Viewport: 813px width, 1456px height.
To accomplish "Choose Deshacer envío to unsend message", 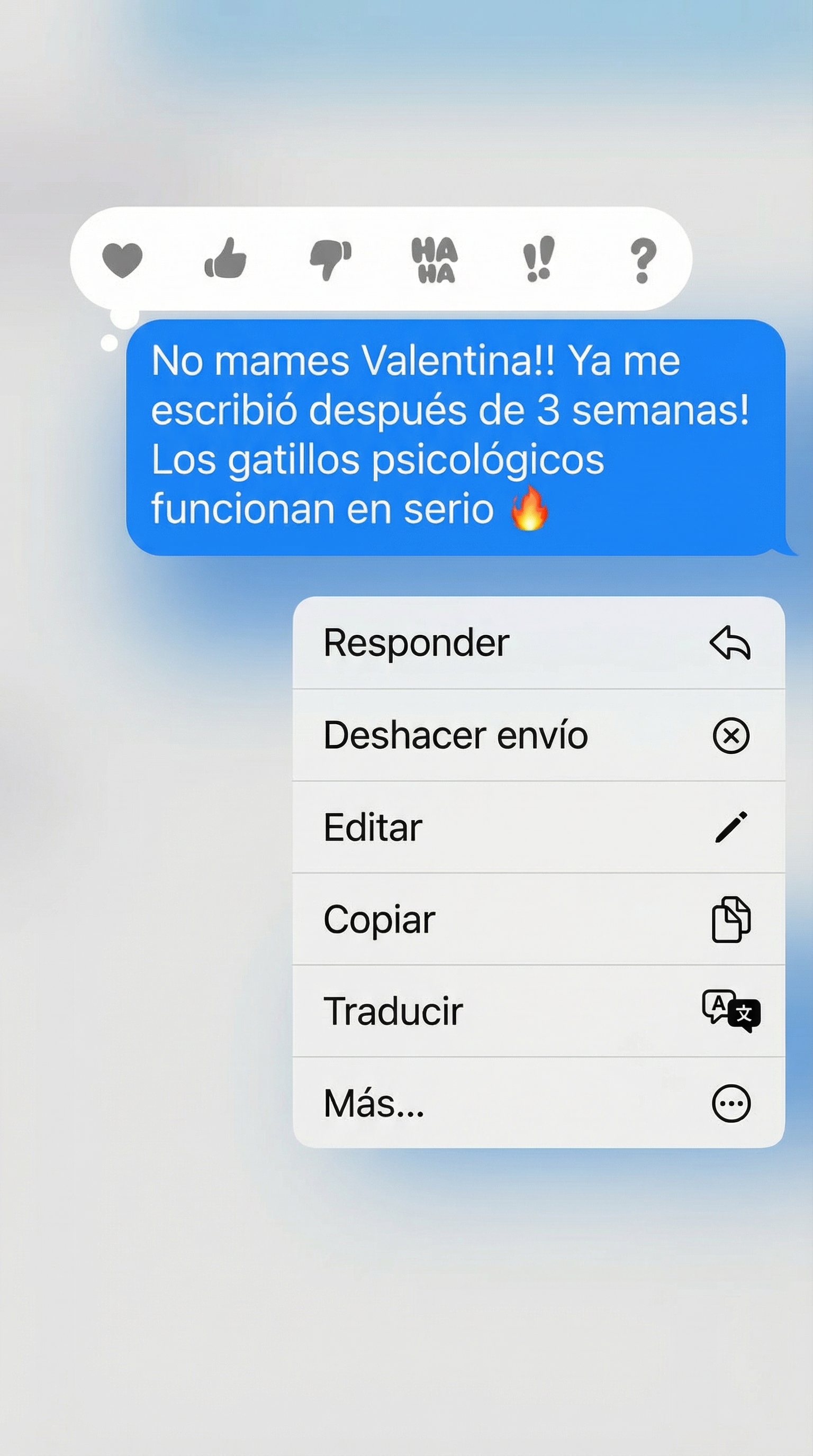I will 538,735.
